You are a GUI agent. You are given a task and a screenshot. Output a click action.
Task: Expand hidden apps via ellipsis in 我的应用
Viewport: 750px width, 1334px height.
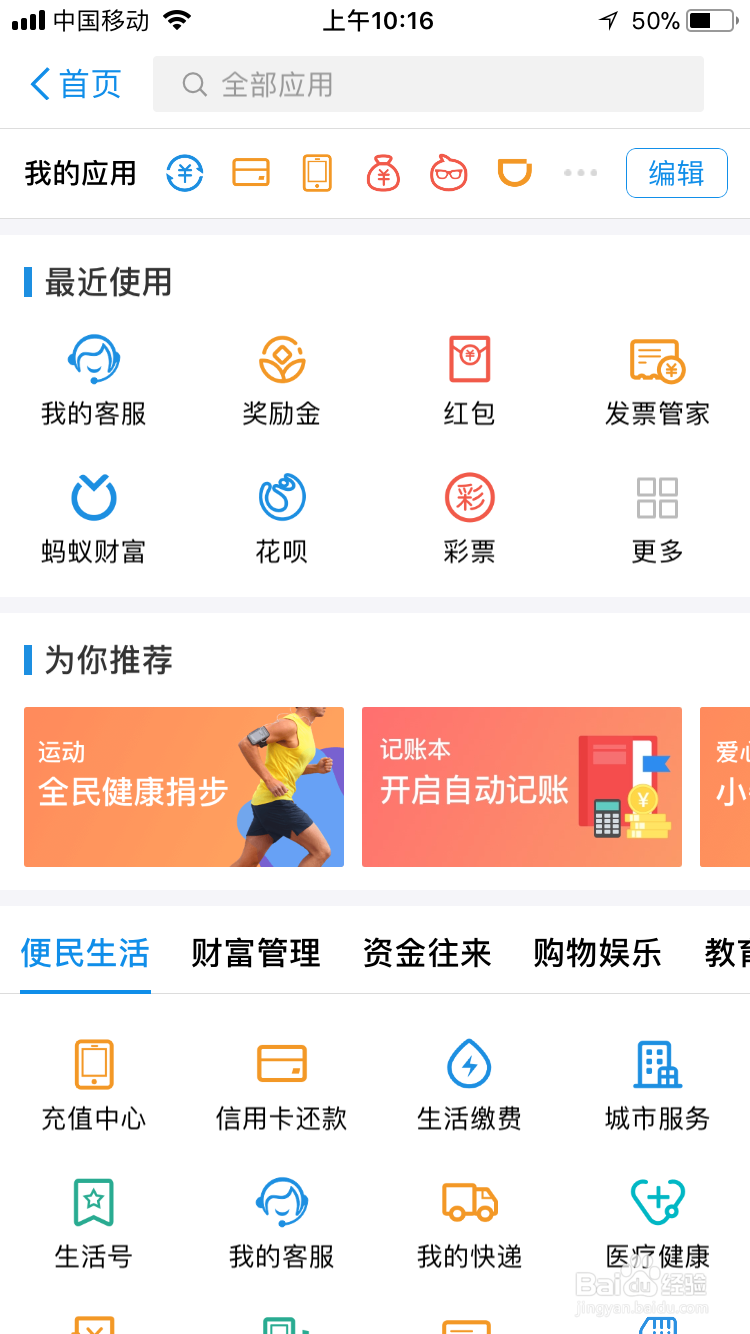(580, 172)
